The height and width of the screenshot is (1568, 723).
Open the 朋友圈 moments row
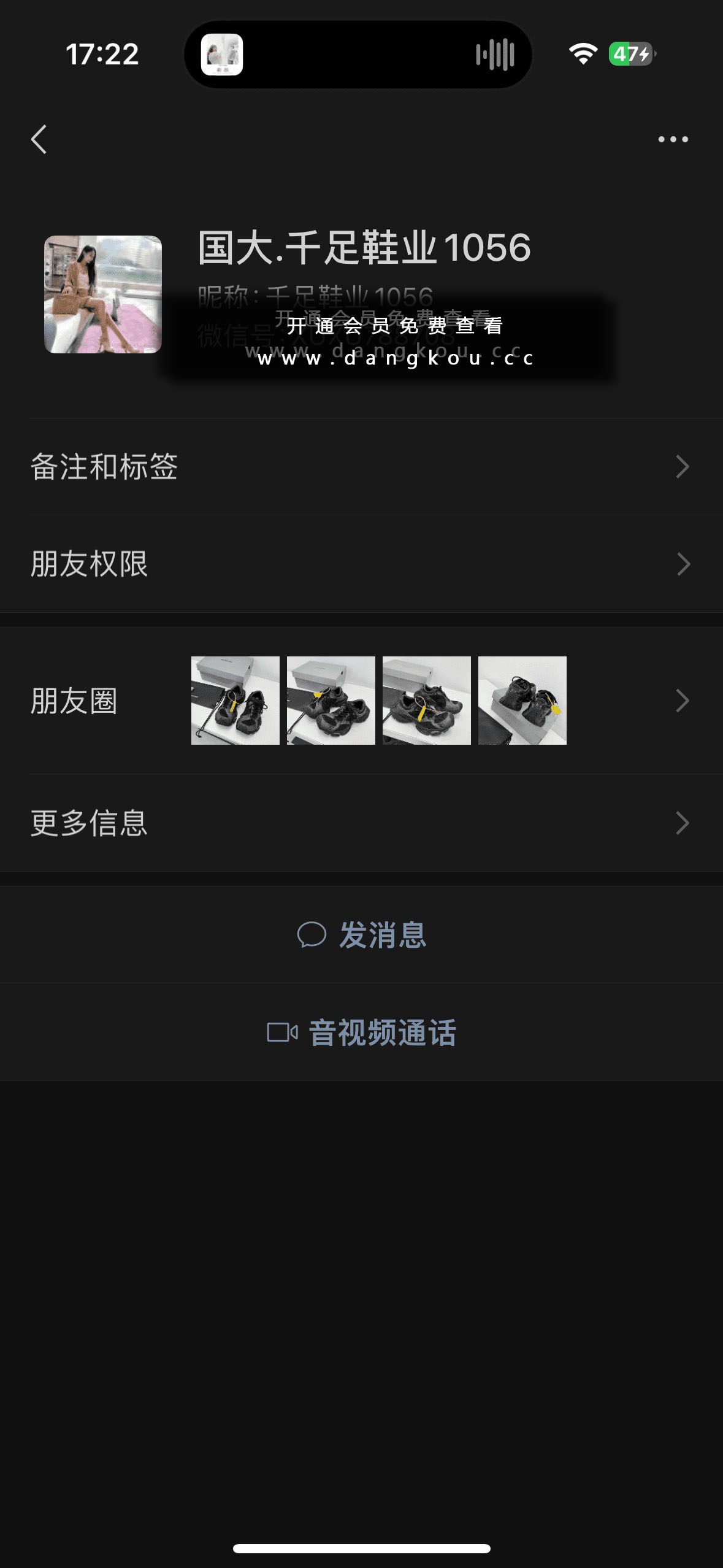361,701
